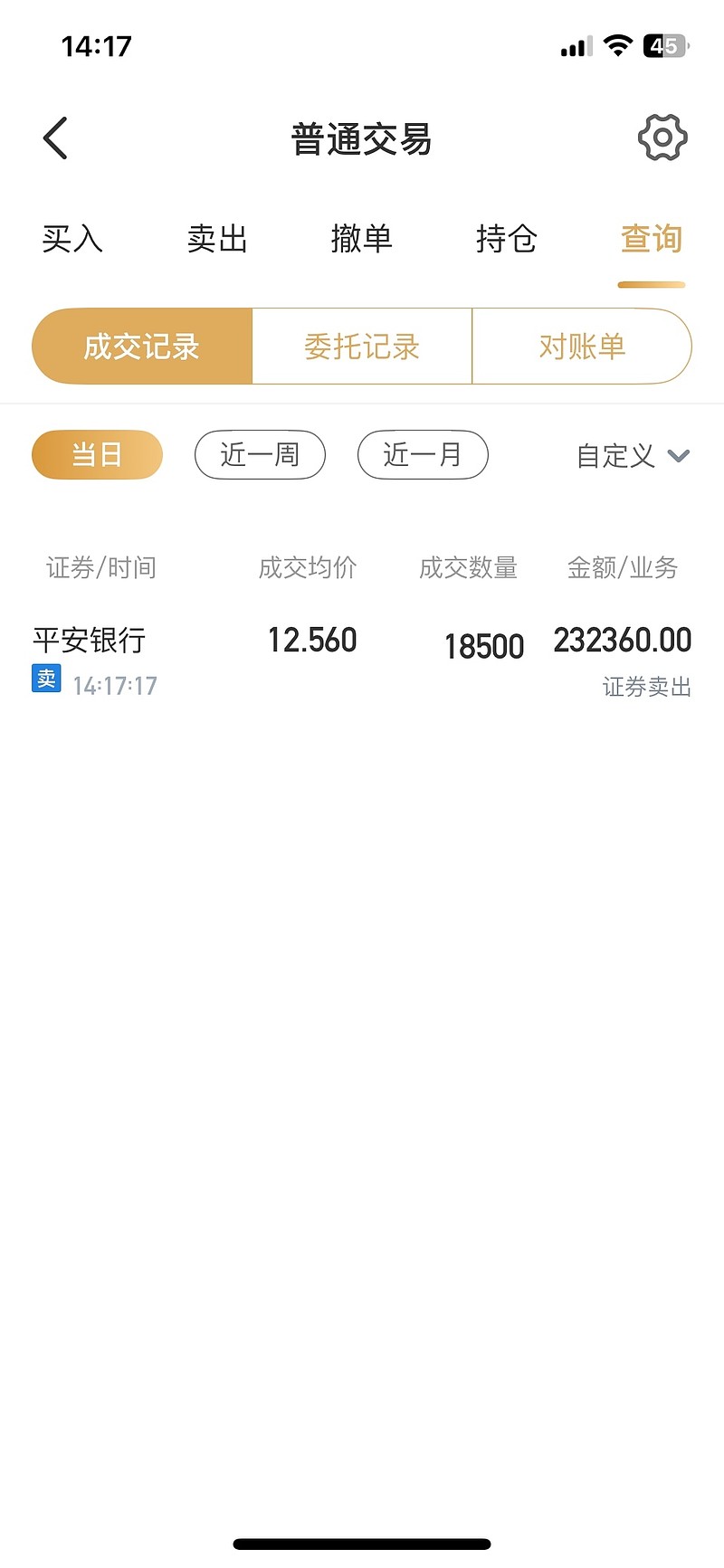Open trading settings via the gear icon
The image size is (724, 1568).
(662, 138)
